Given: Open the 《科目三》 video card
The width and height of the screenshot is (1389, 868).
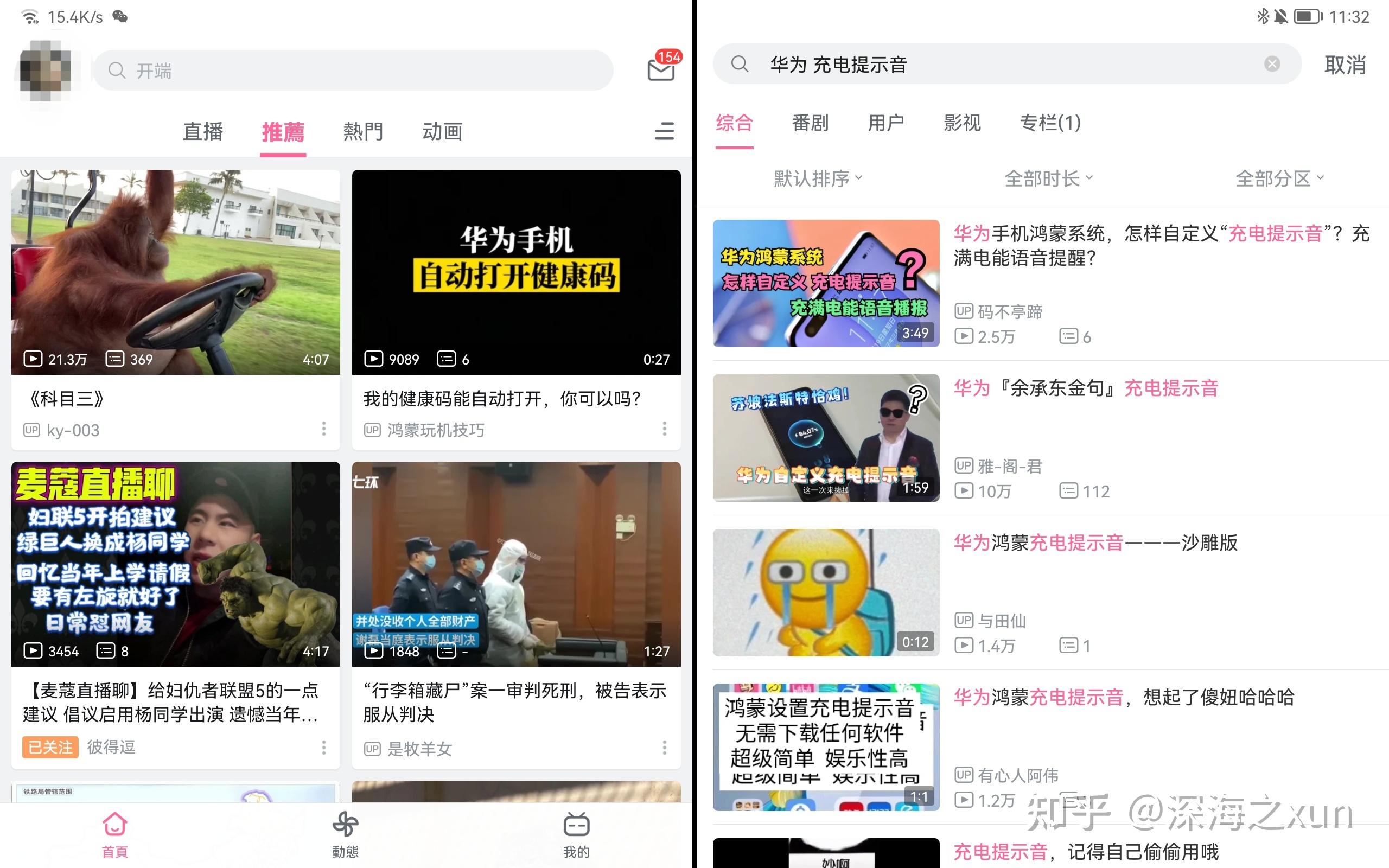Looking at the screenshot, I should click(x=175, y=273).
